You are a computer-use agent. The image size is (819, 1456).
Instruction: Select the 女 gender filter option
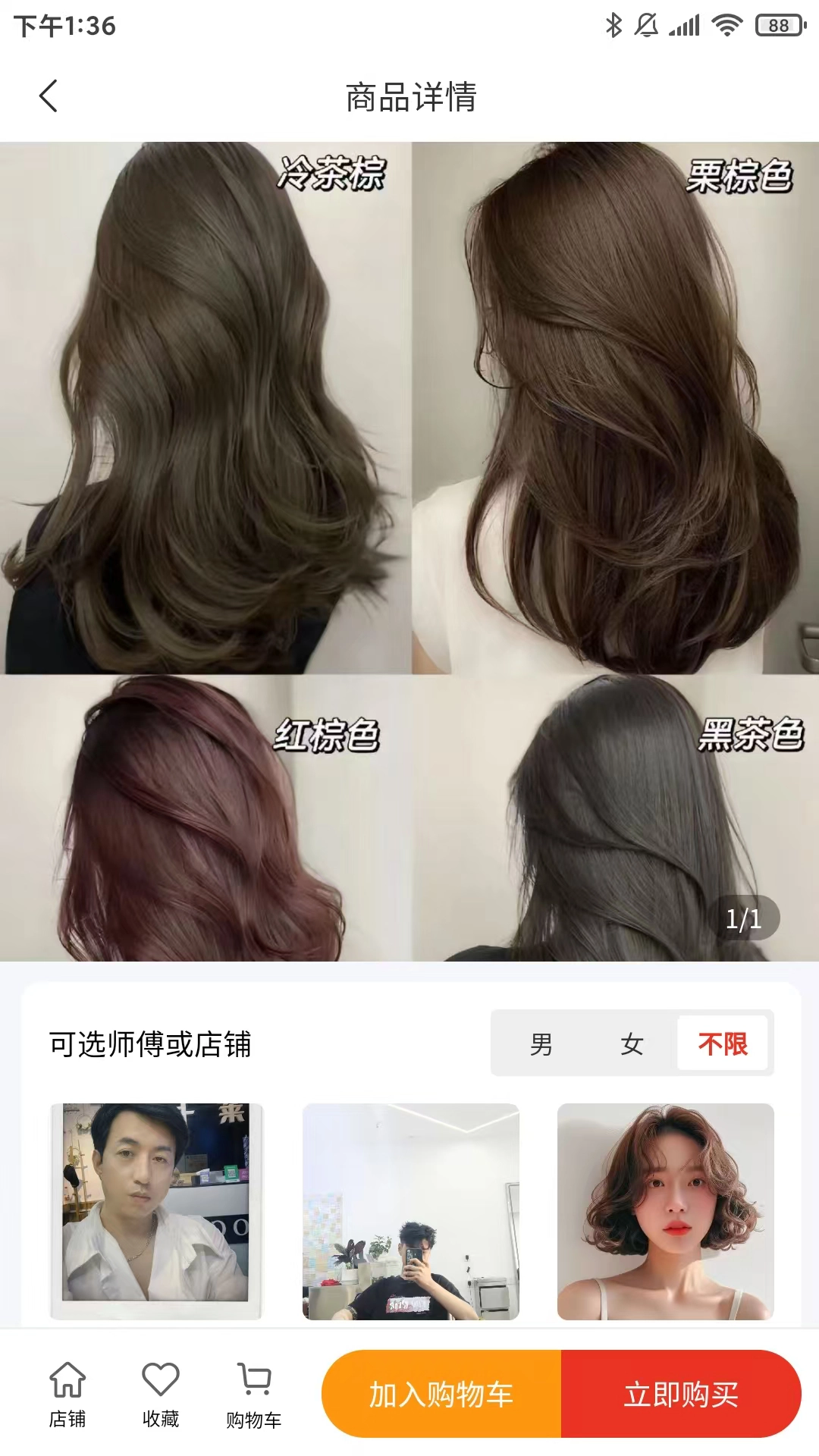(x=633, y=1044)
